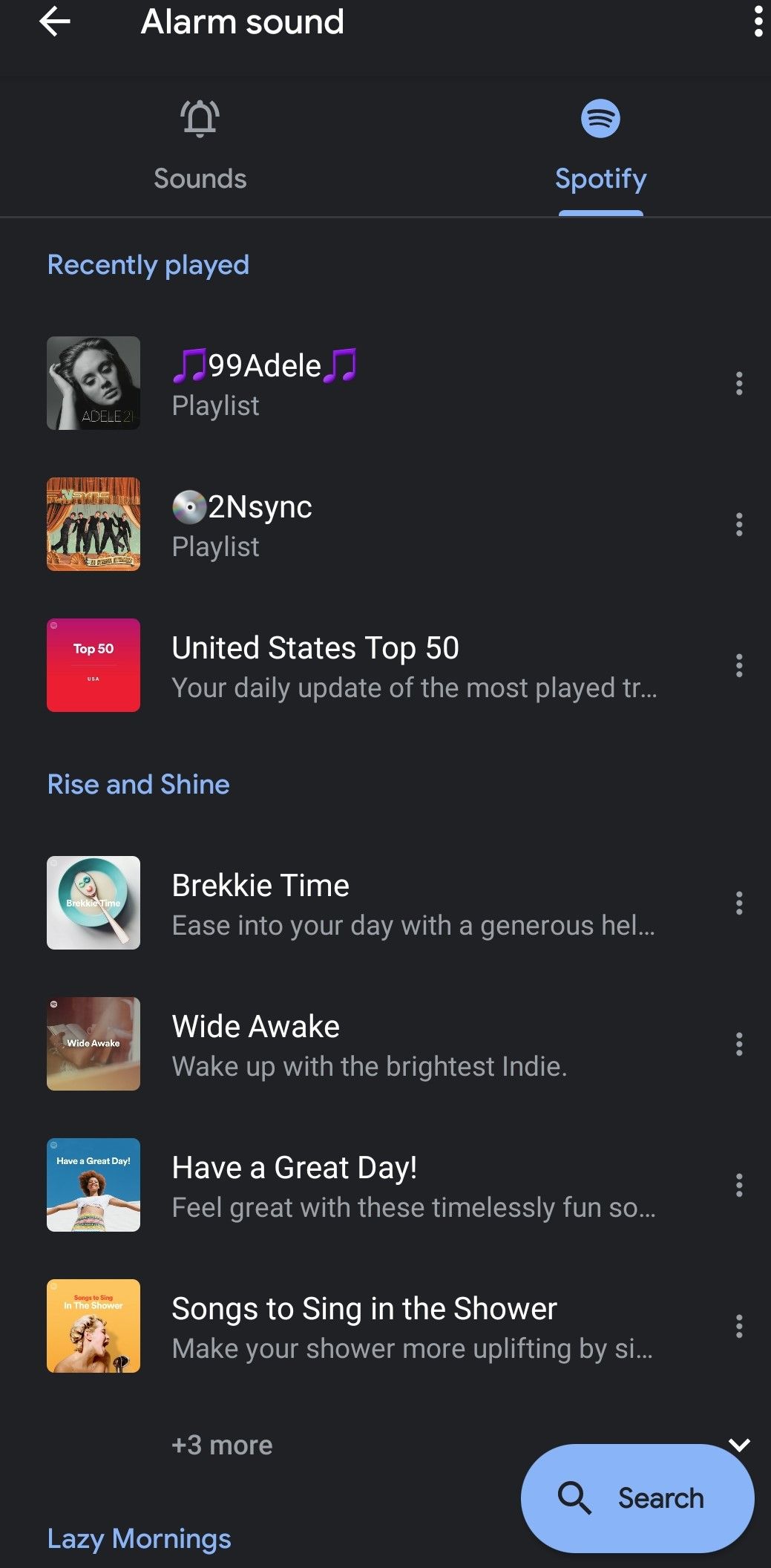Go back from Alarm sound
771x1568 pixels.
click(54, 22)
